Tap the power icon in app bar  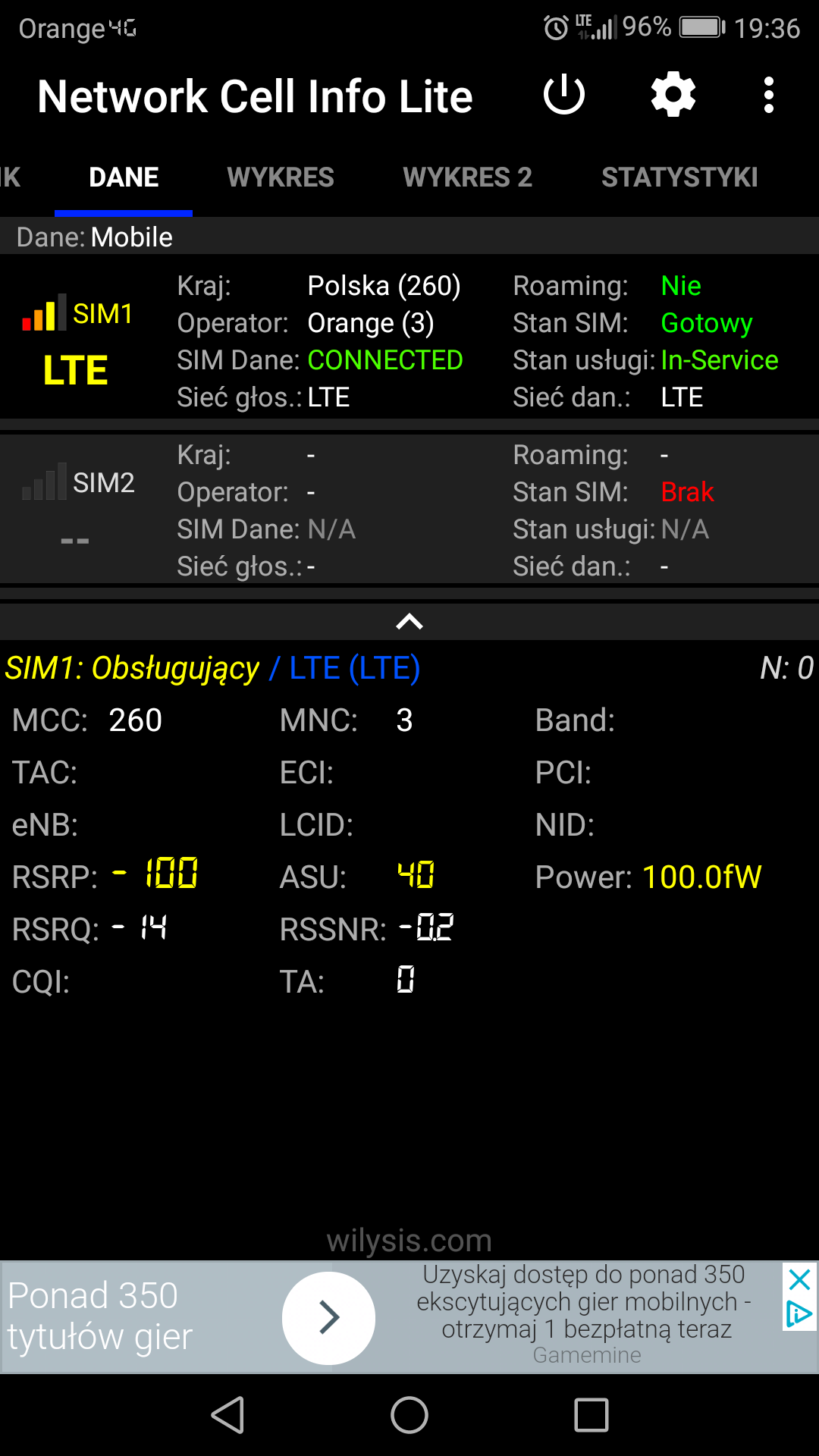coord(564,96)
